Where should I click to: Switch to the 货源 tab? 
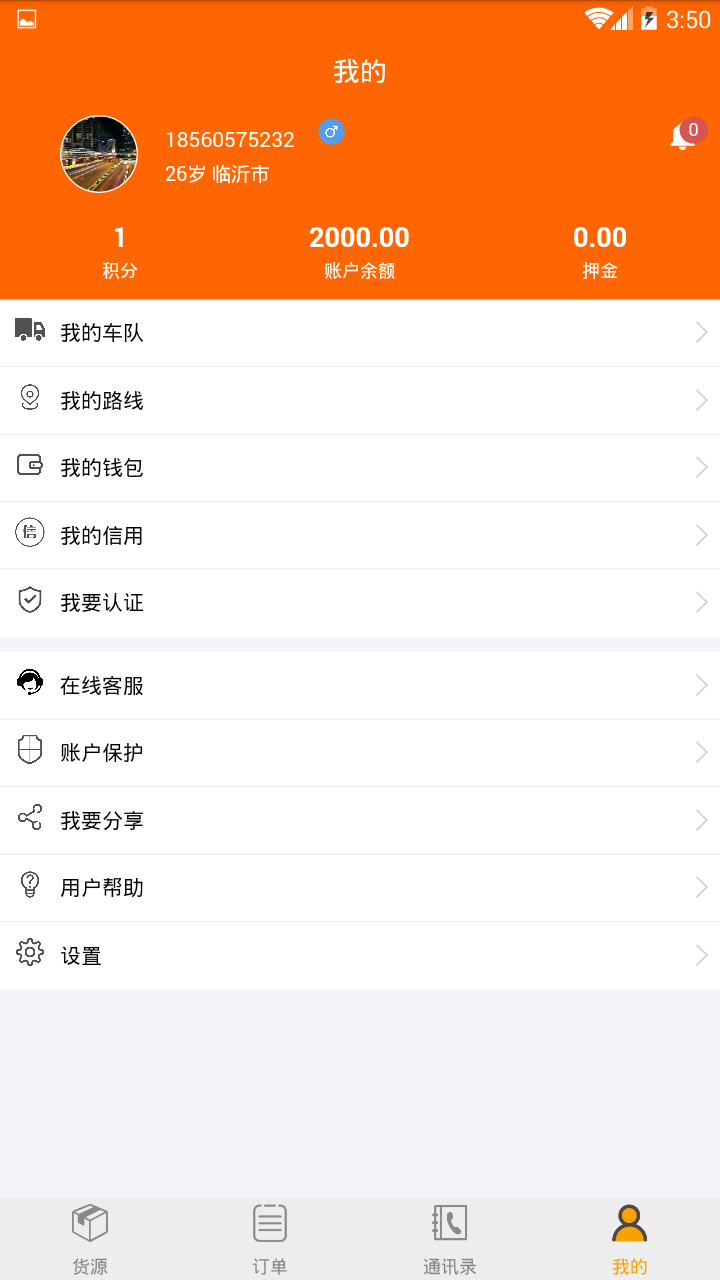90,1238
